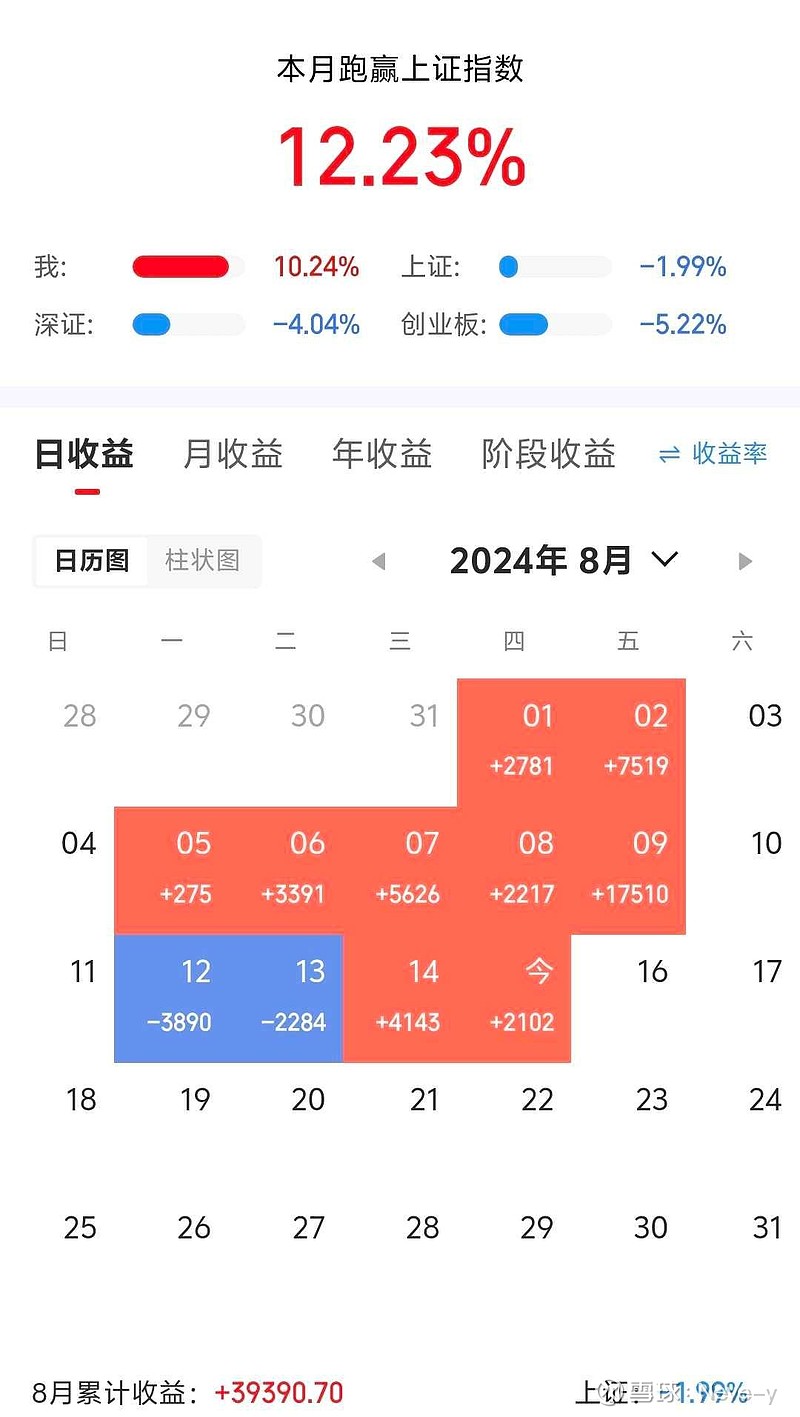Open today's entry showing +2102

[x=514, y=998]
